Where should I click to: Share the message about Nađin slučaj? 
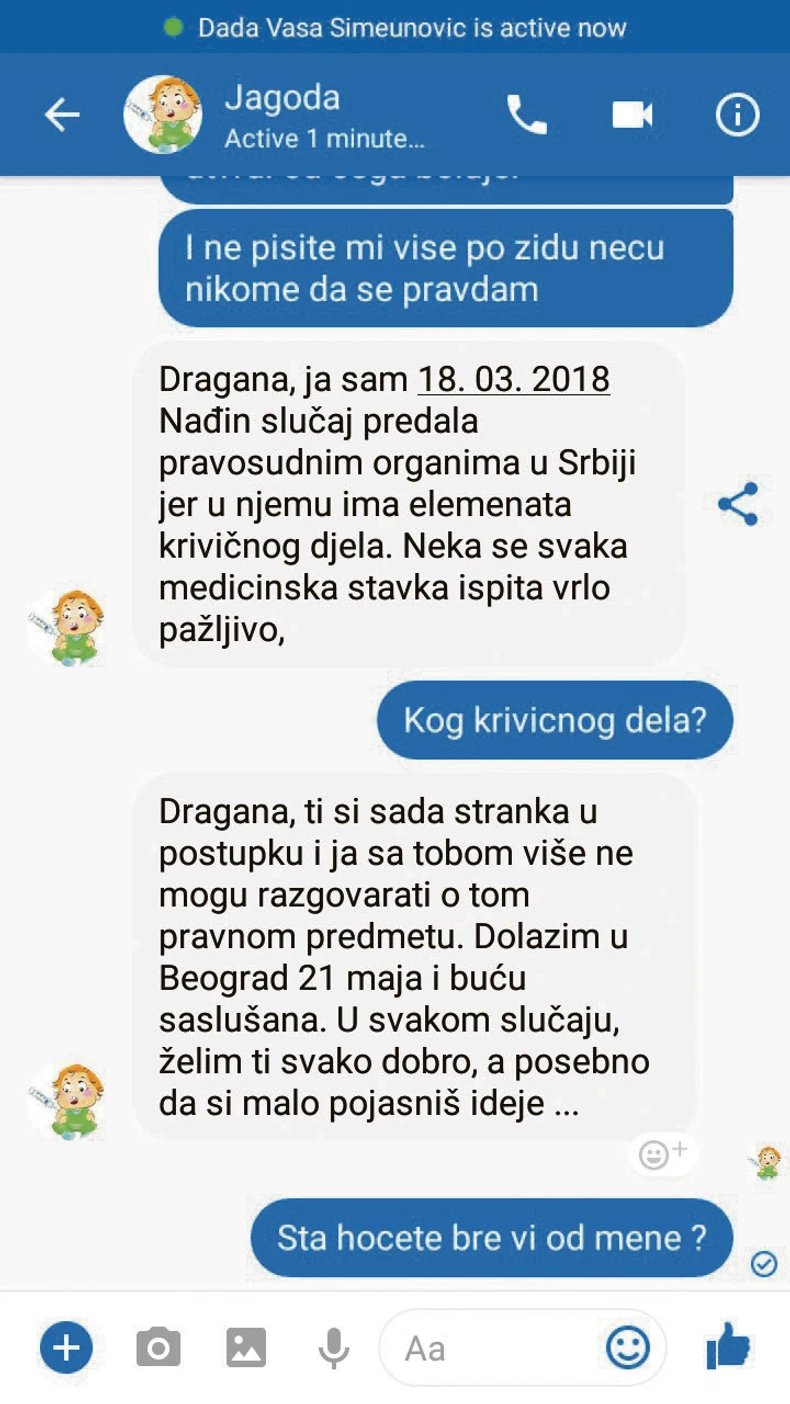pos(738,504)
